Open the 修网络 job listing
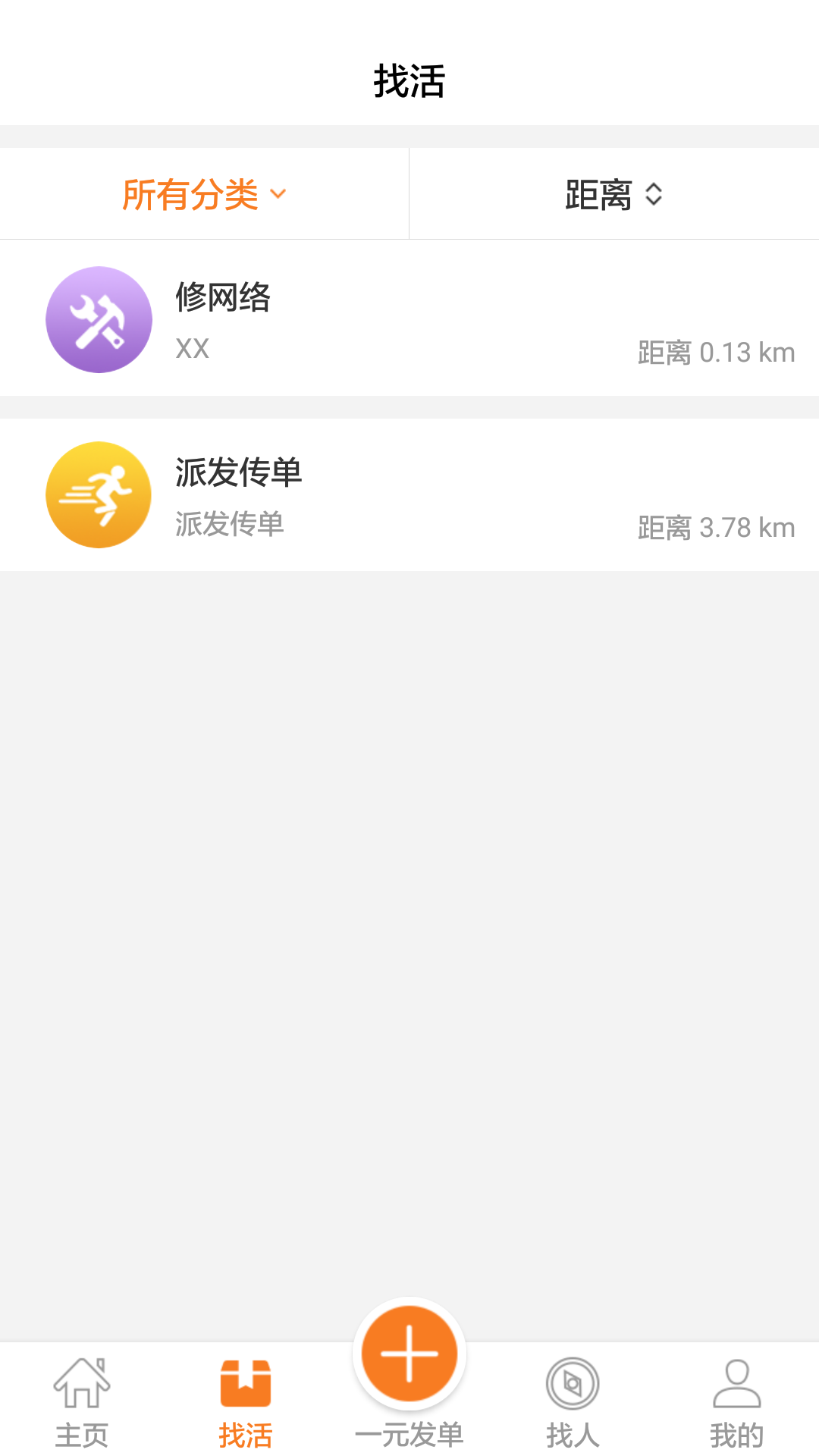This screenshot has height=1456, width=819. 409,318
